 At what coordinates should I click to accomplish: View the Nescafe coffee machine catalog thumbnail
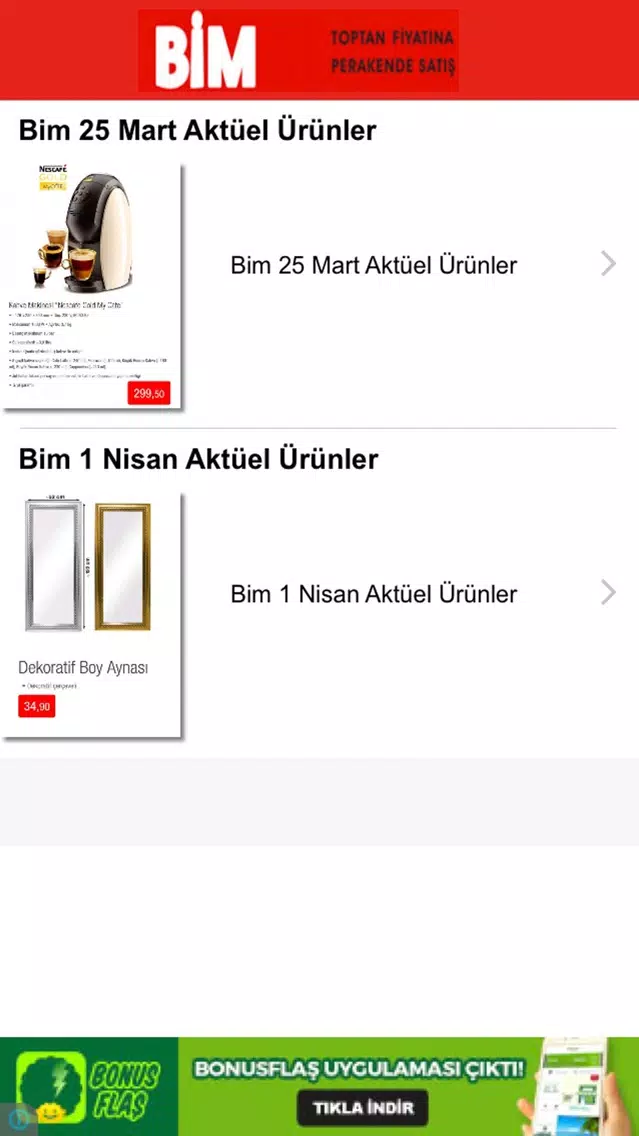point(92,286)
